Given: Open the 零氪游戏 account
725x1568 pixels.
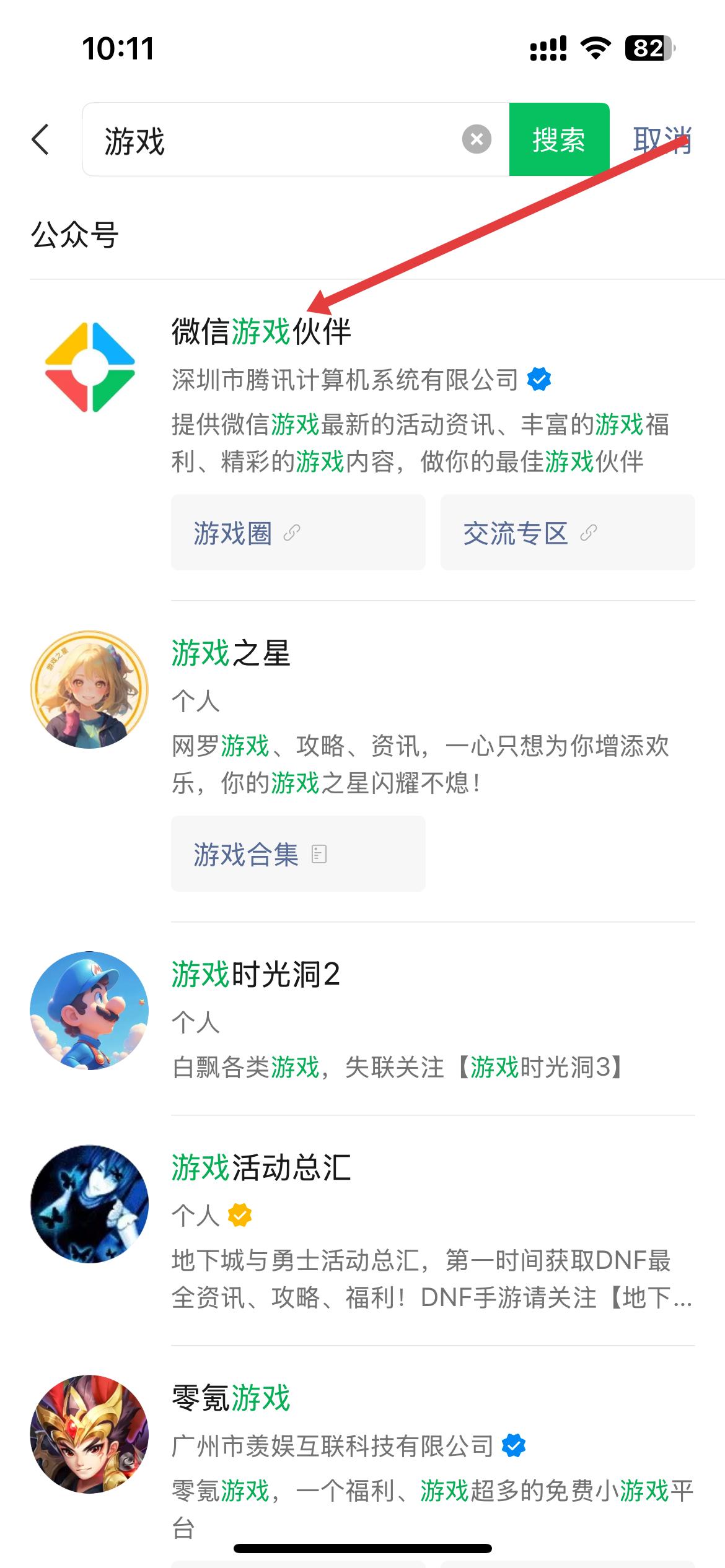Looking at the screenshot, I should click(x=231, y=1398).
